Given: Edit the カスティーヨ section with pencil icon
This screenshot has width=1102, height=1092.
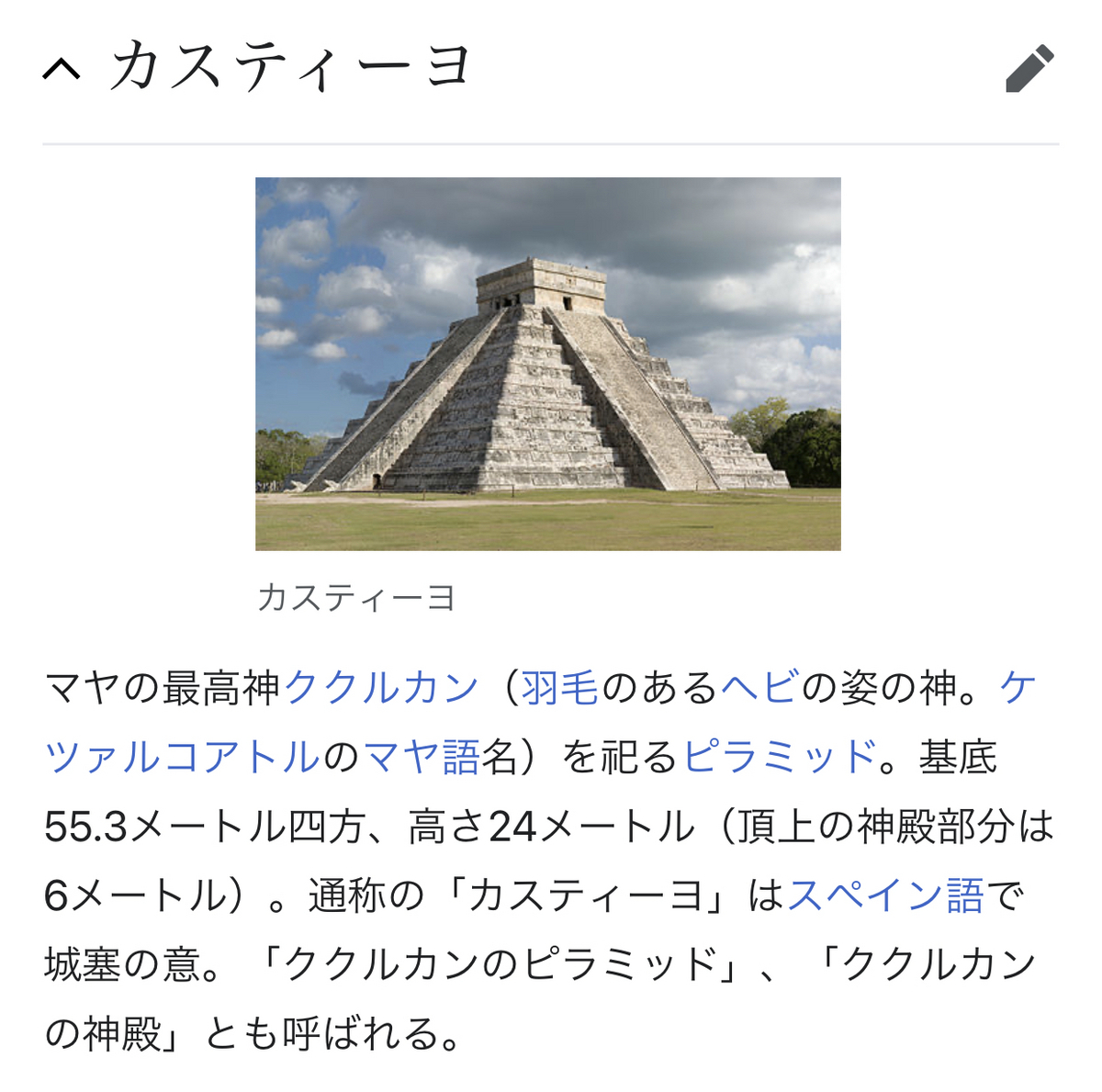Looking at the screenshot, I should (1029, 69).
